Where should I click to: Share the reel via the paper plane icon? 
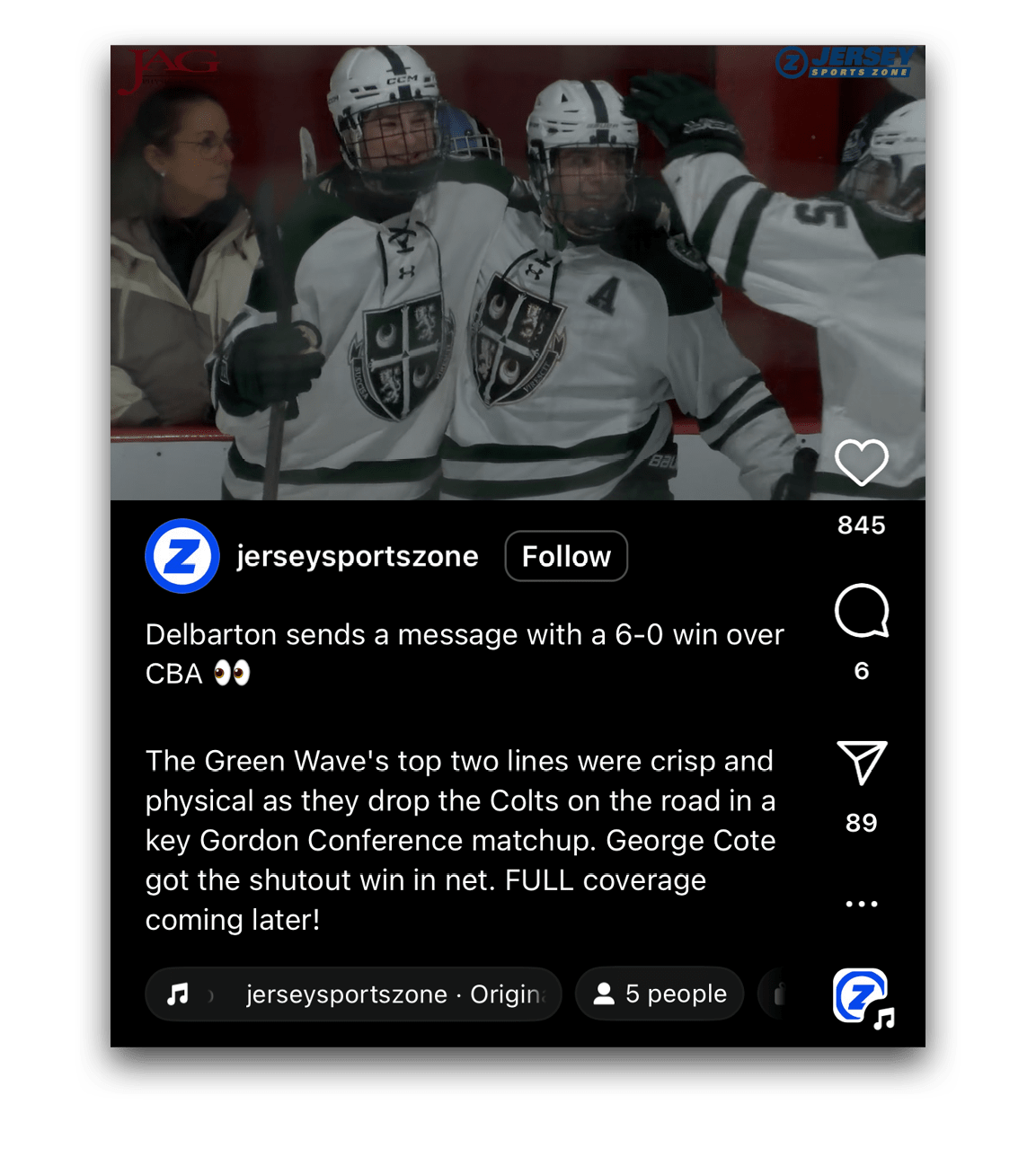pos(861,763)
